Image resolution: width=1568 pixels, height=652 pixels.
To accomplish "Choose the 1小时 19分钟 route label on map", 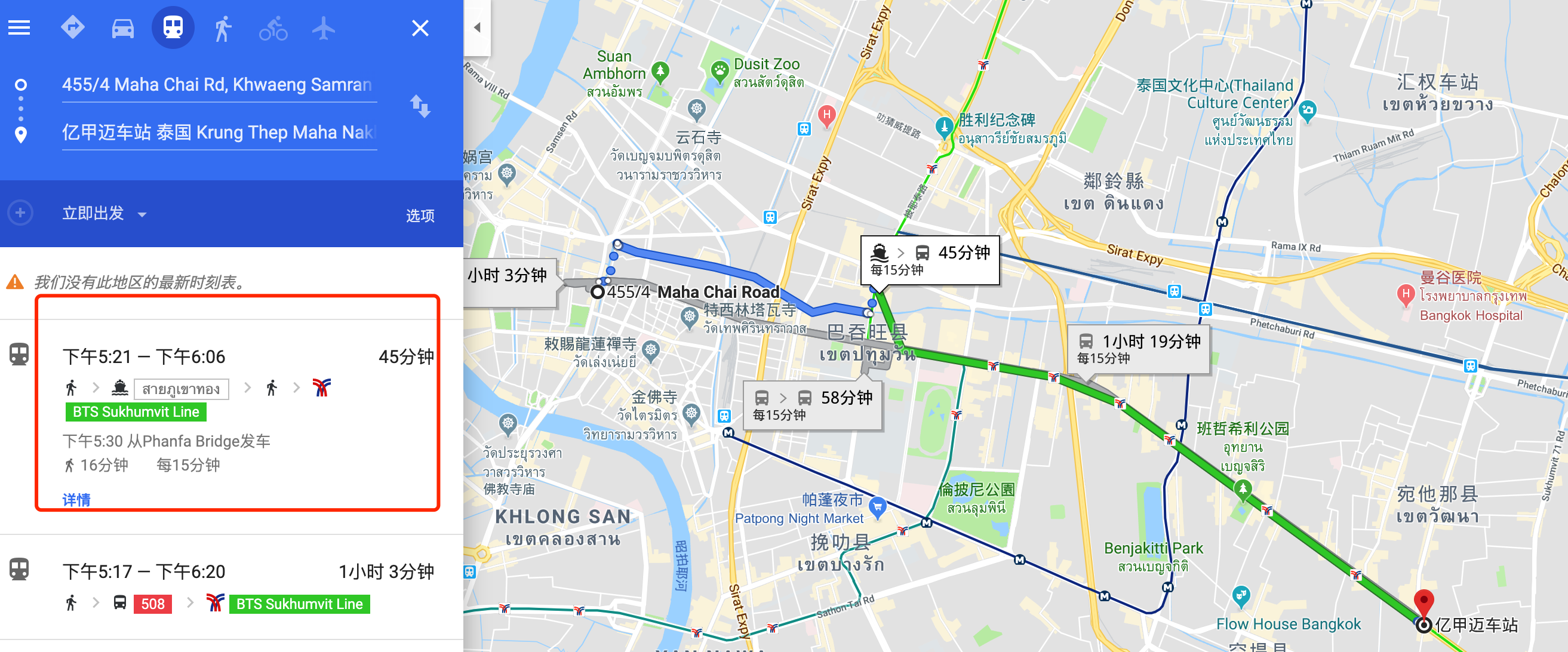I will [1137, 348].
